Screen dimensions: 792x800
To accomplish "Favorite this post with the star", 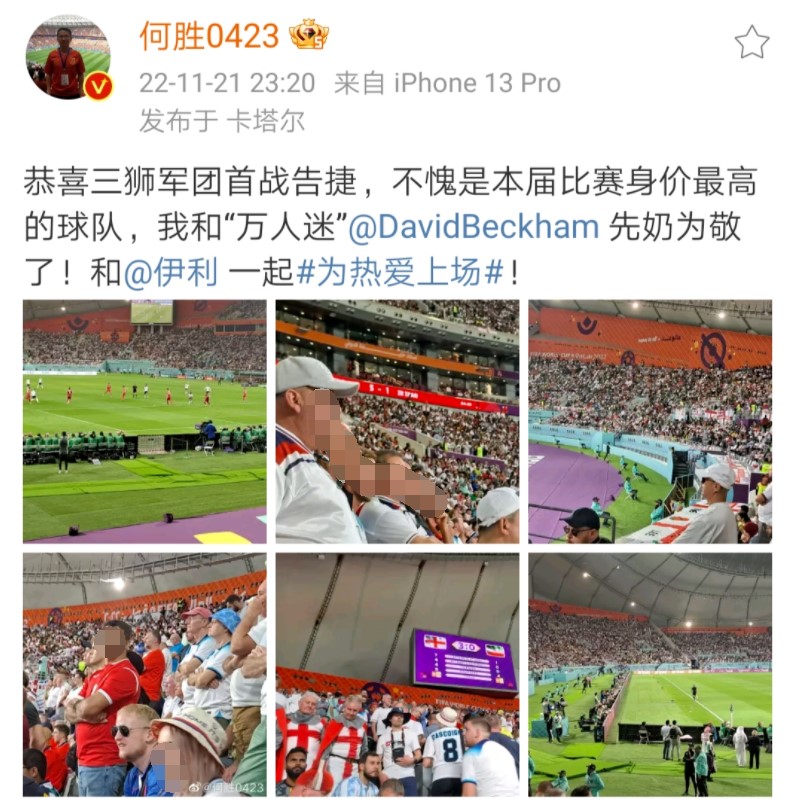I will pyautogui.click(x=751, y=42).
